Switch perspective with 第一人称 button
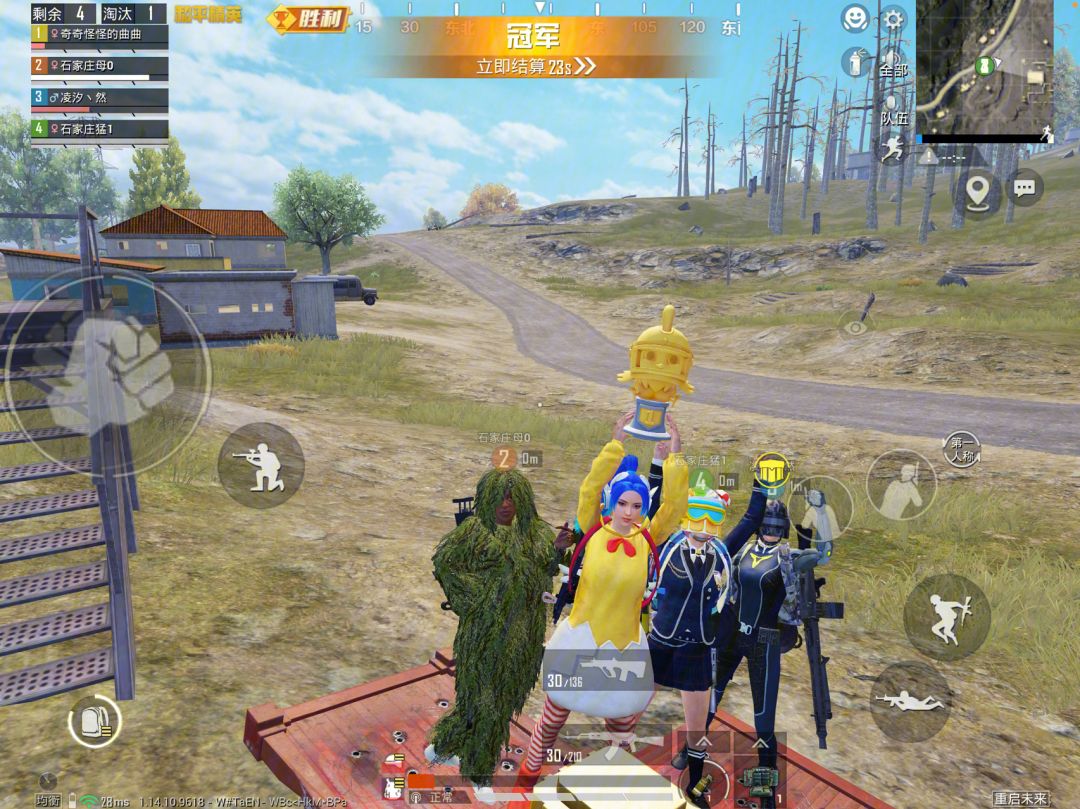Image resolution: width=1080 pixels, height=809 pixels. pyautogui.click(x=962, y=449)
